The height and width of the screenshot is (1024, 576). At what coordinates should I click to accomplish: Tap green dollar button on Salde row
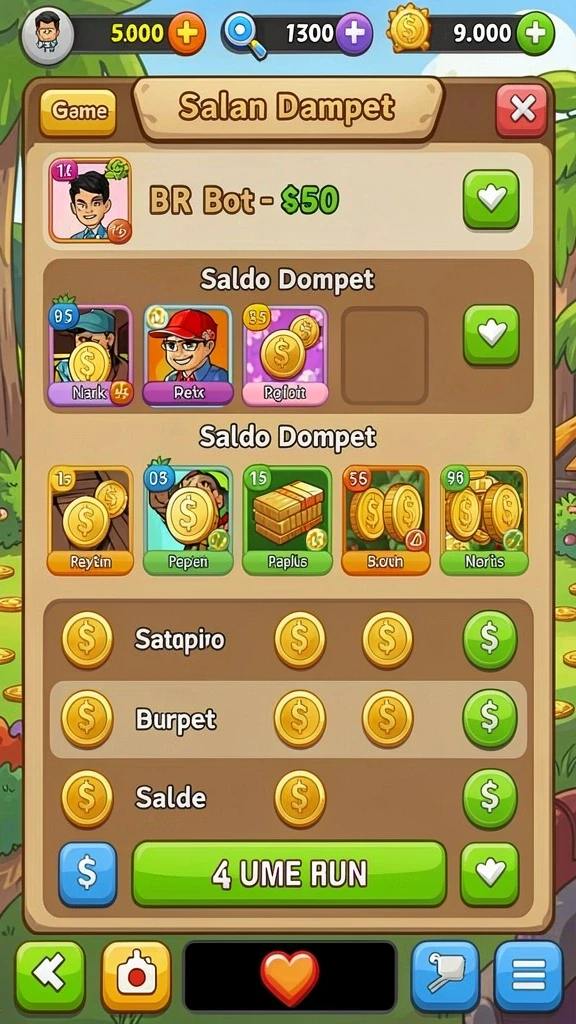pos(490,798)
